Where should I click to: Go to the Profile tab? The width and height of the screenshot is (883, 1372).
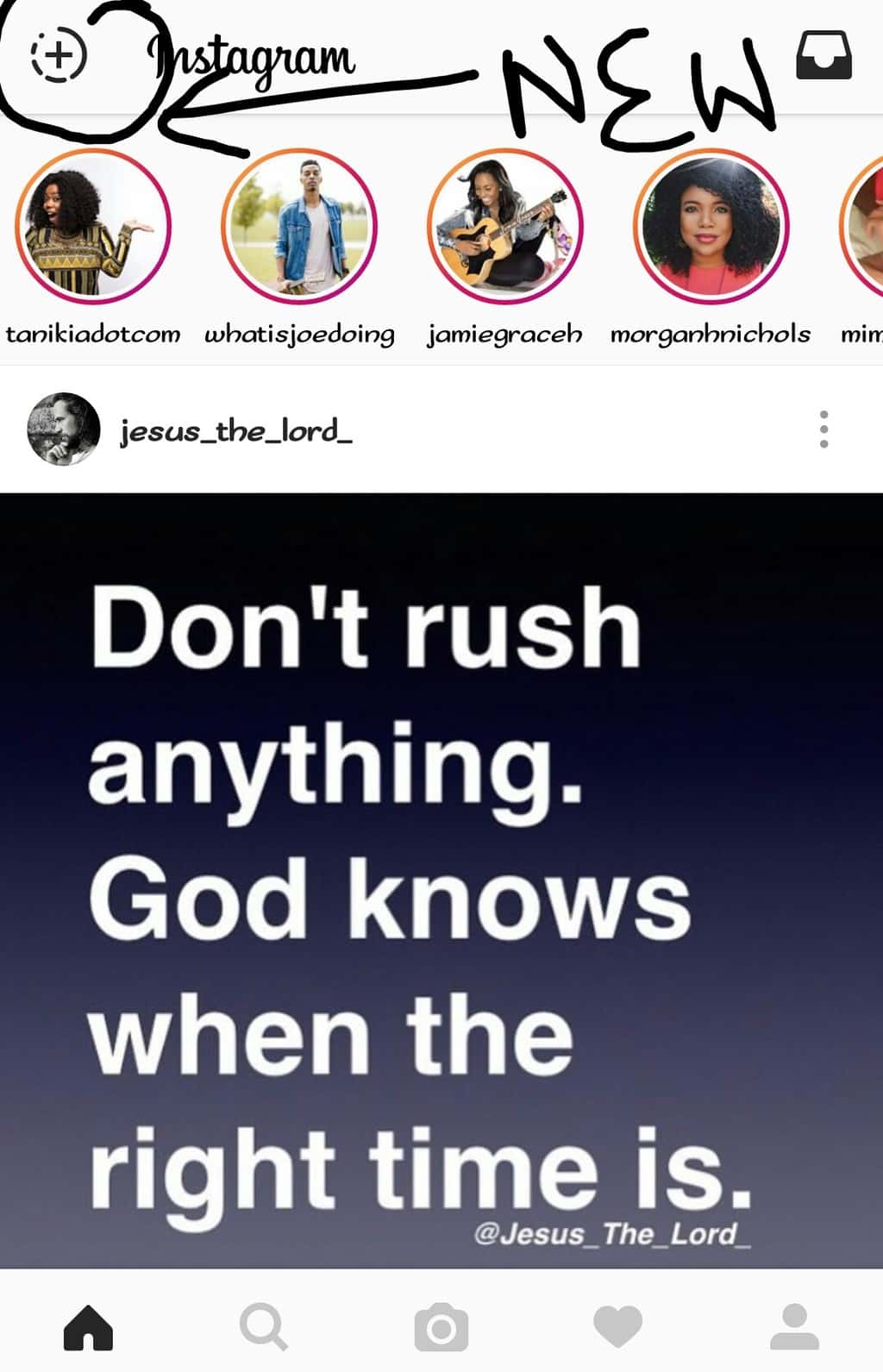click(x=794, y=1326)
